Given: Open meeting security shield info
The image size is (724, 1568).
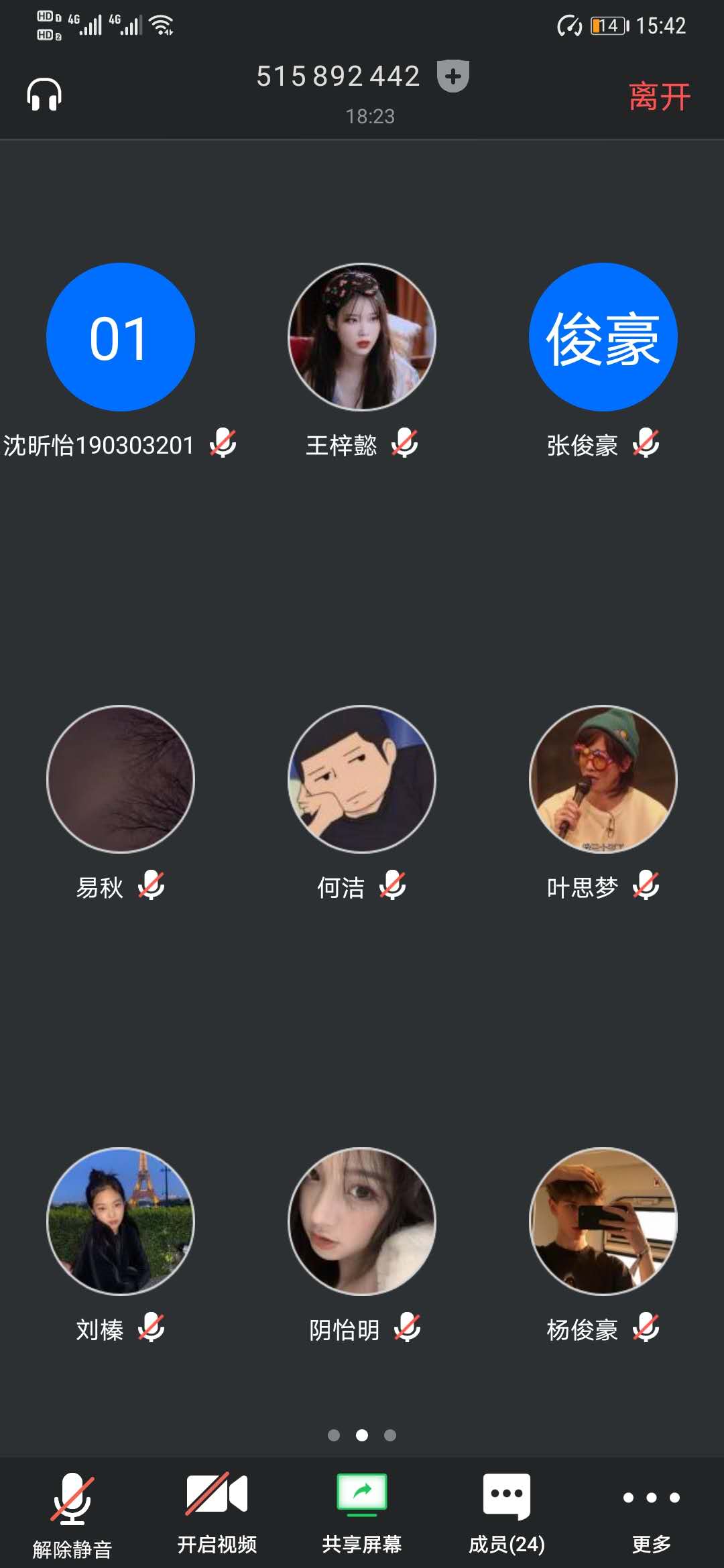Looking at the screenshot, I should pyautogui.click(x=453, y=76).
